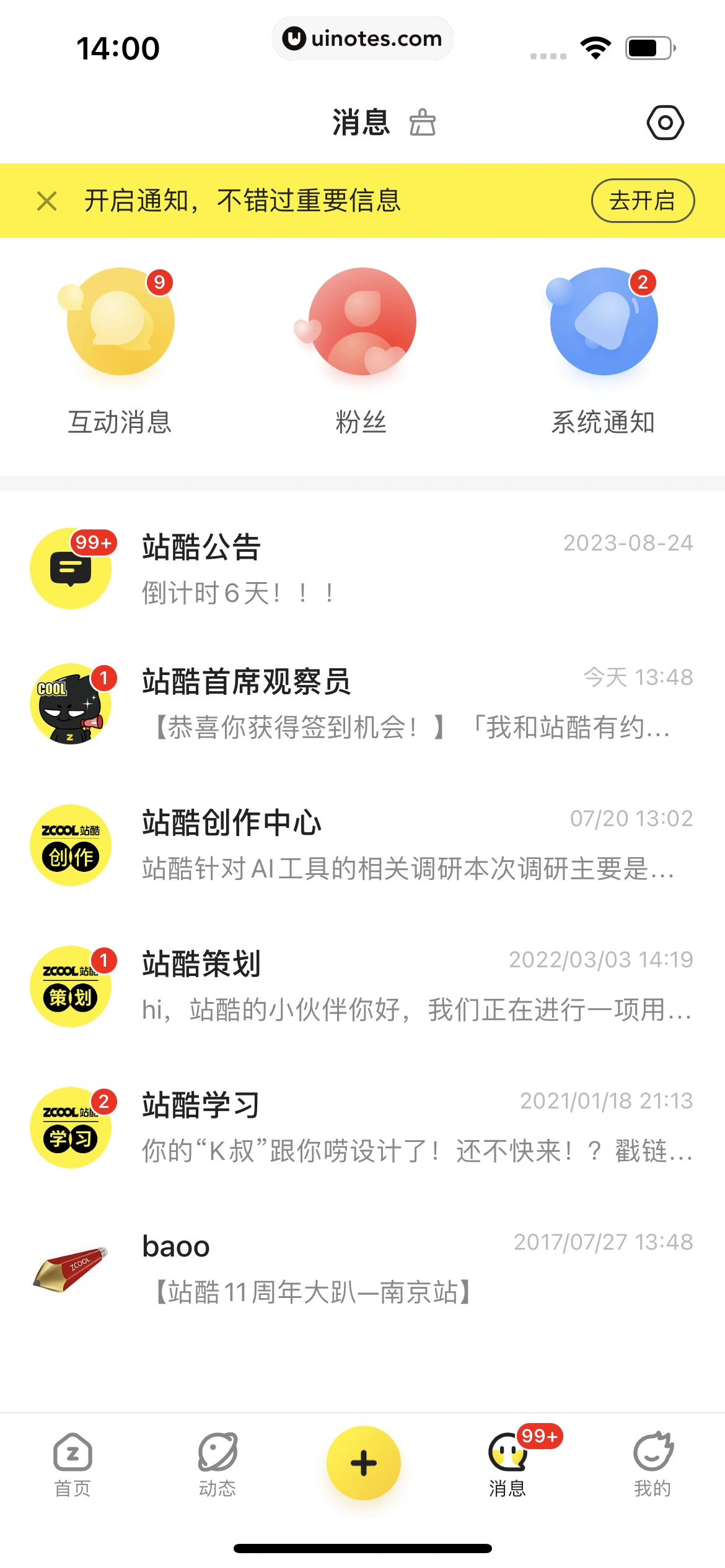This screenshot has height=1568, width=725.
Task: Tap the Wi-Fi status icon
Action: [x=594, y=46]
